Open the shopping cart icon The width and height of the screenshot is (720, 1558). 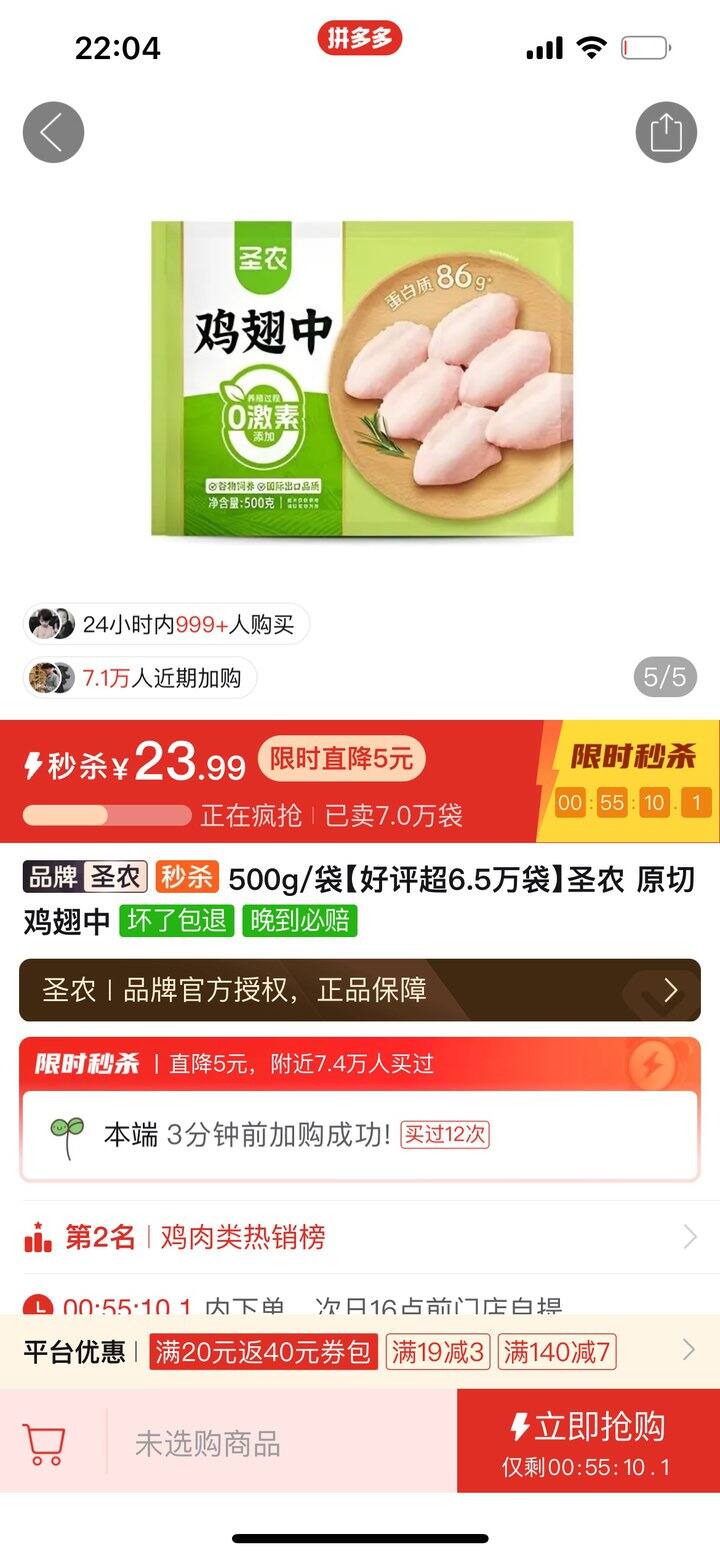(44, 1443)
